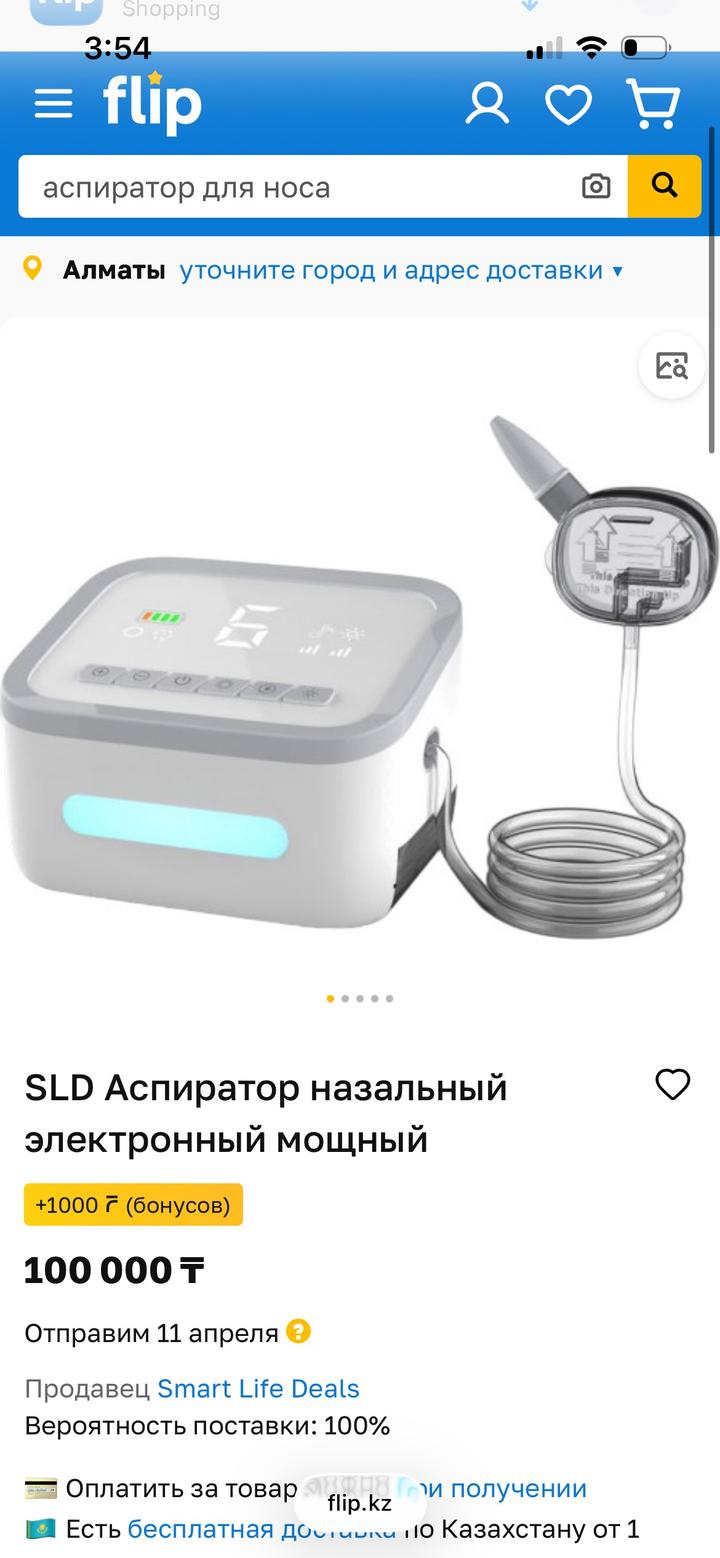
Task: Open the favorites heart in header
Action: (568, 104)
